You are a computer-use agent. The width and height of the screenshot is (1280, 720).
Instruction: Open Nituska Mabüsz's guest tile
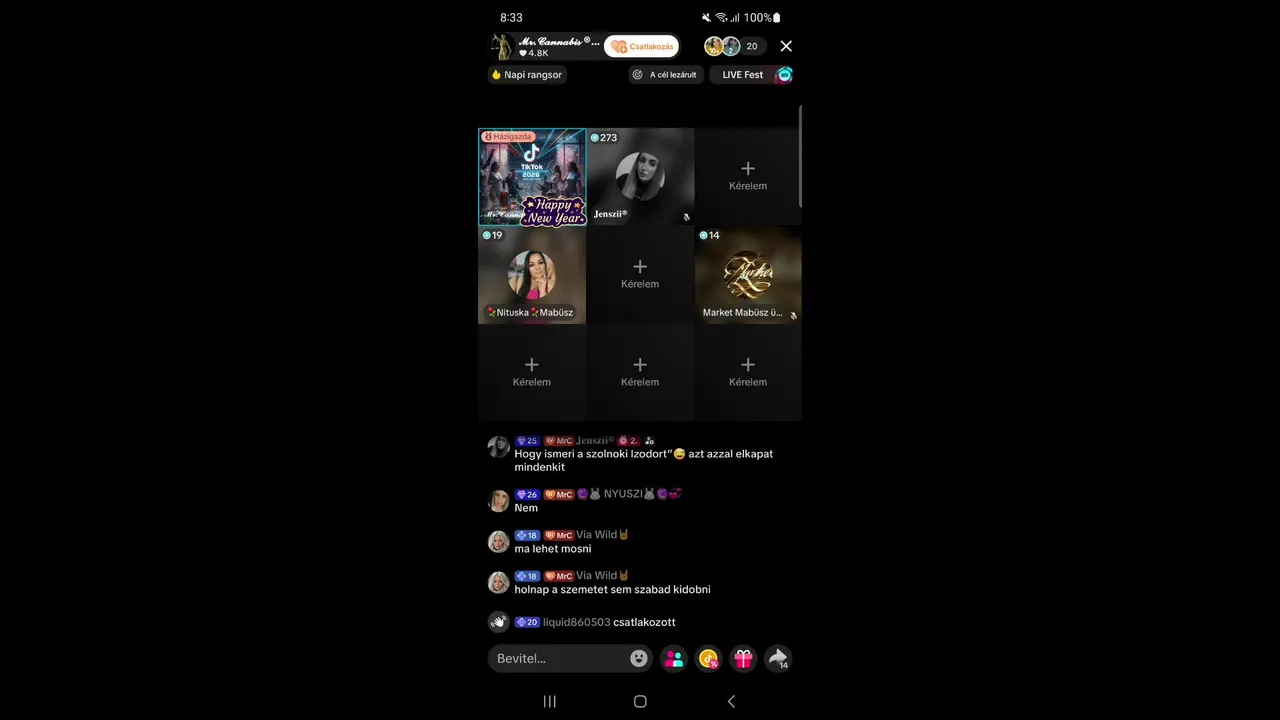click(532, 275)
